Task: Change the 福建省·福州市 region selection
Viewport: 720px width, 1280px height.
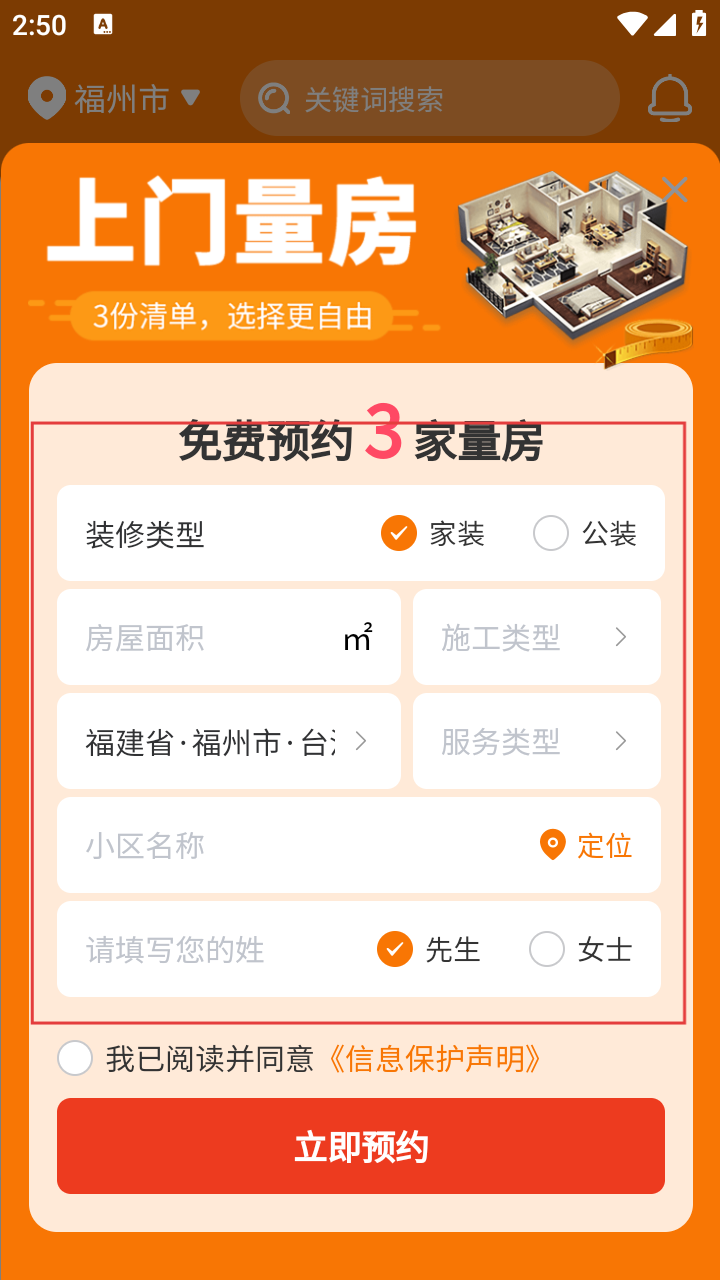Action: point(229,742)
